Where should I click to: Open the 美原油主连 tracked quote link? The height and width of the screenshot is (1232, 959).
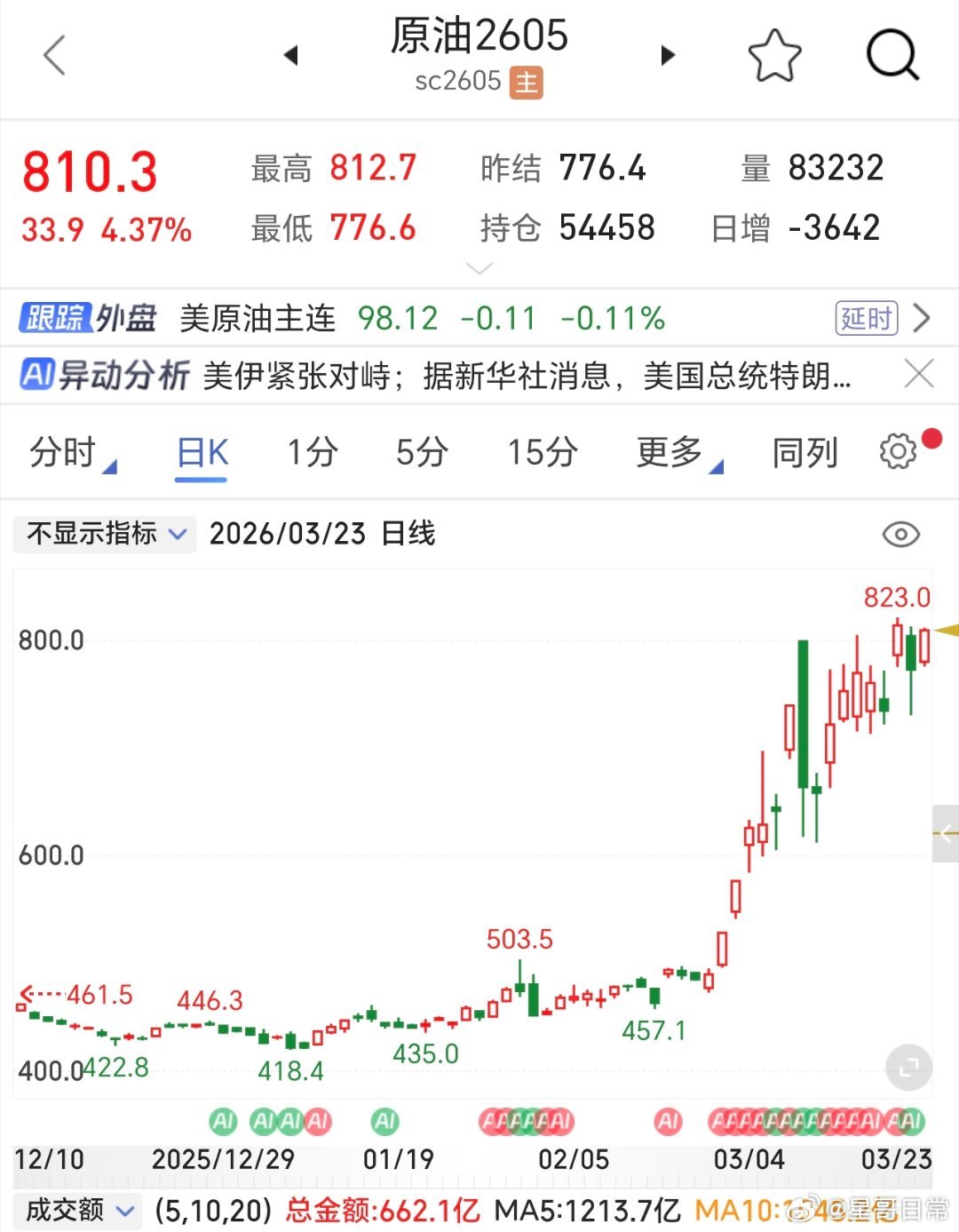point(258,318)
